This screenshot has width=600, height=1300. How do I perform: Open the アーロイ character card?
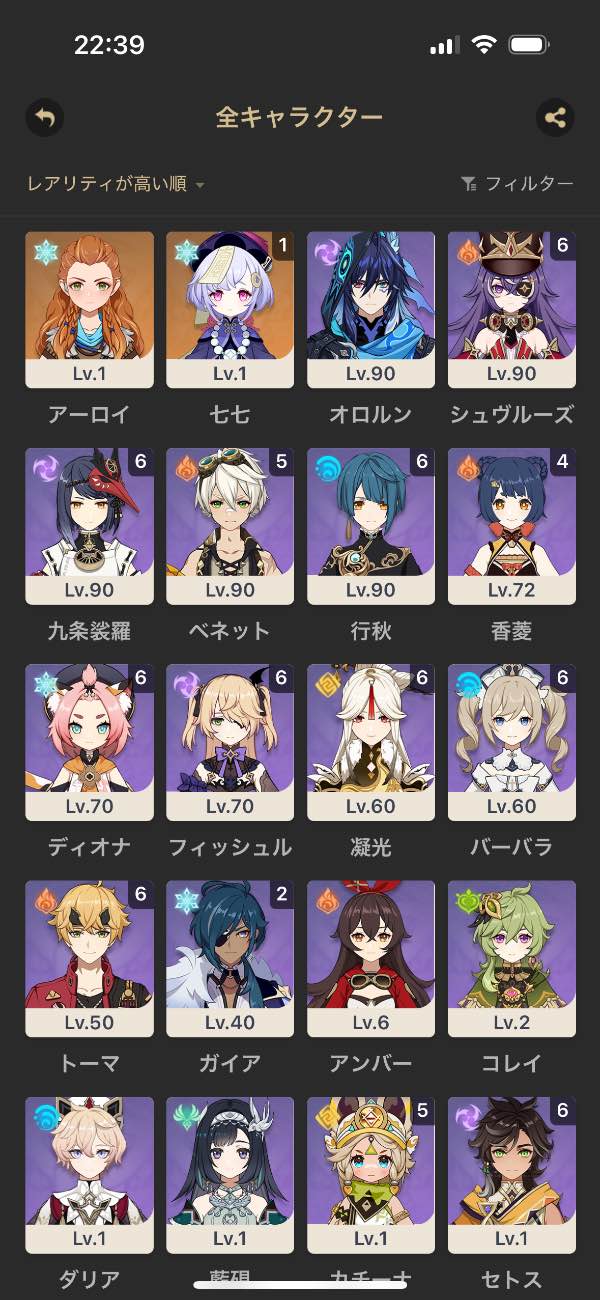90,310
